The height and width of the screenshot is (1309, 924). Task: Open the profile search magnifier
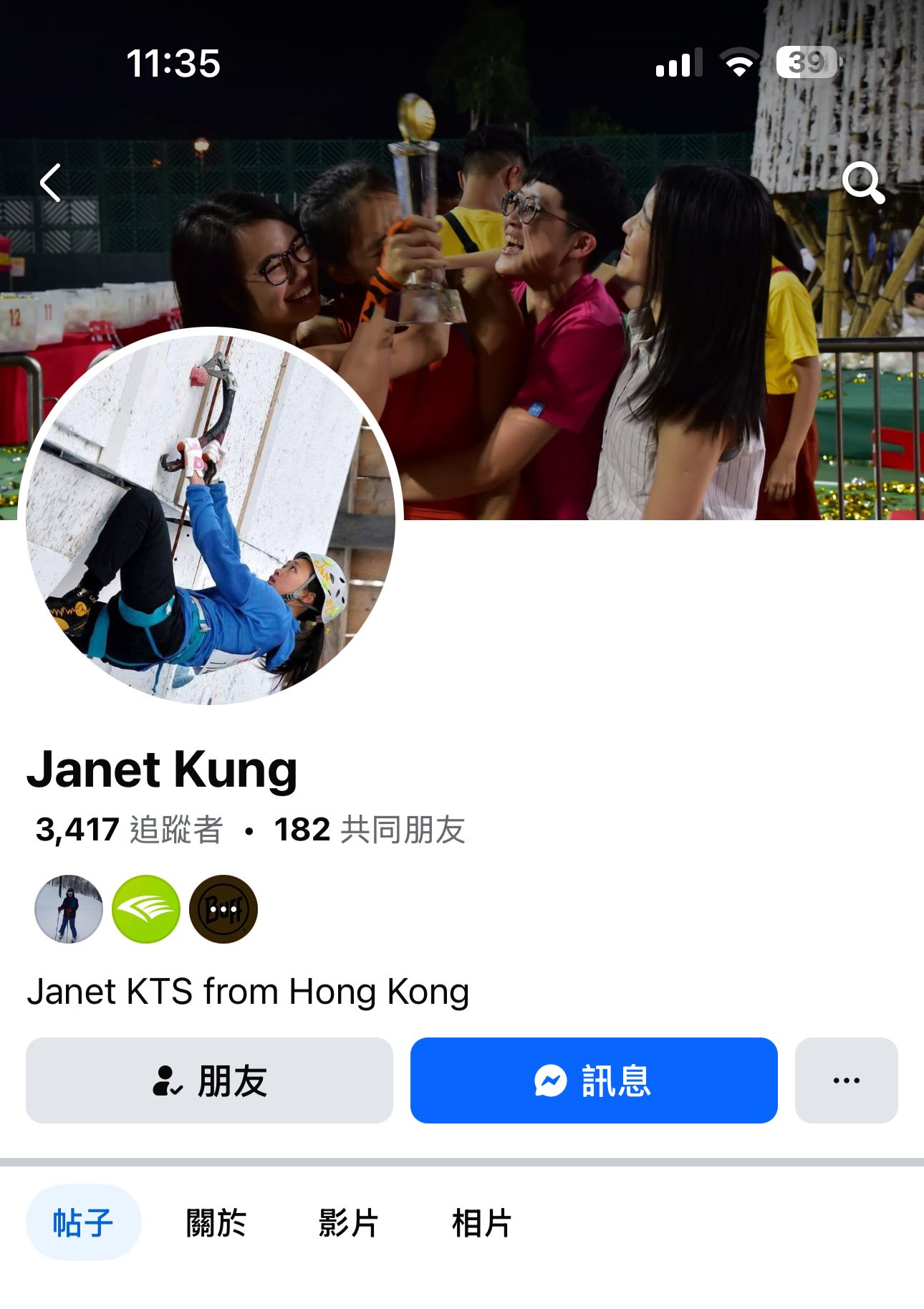863,183
